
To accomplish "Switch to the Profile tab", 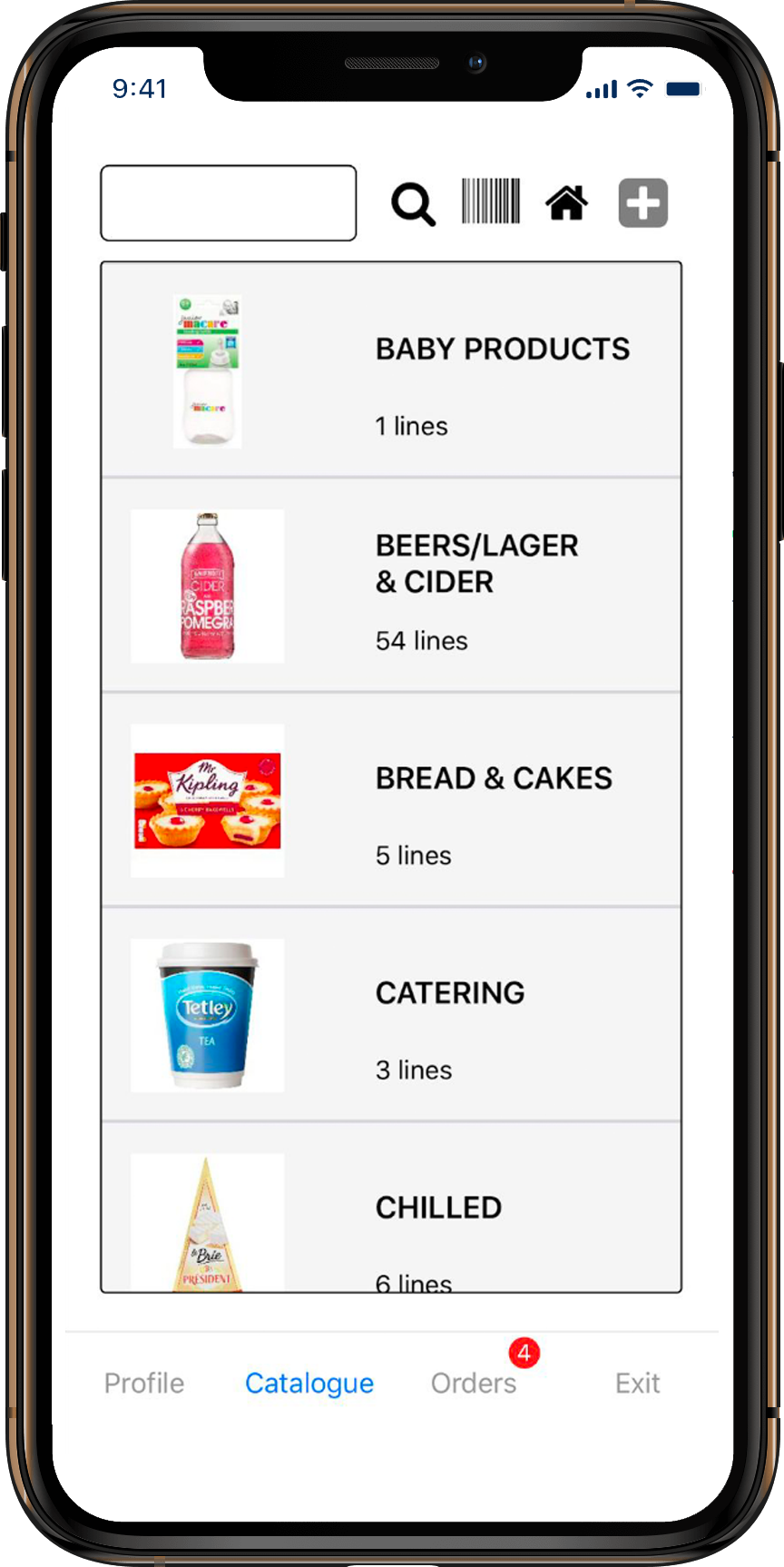I will [x=144, y=1383].
